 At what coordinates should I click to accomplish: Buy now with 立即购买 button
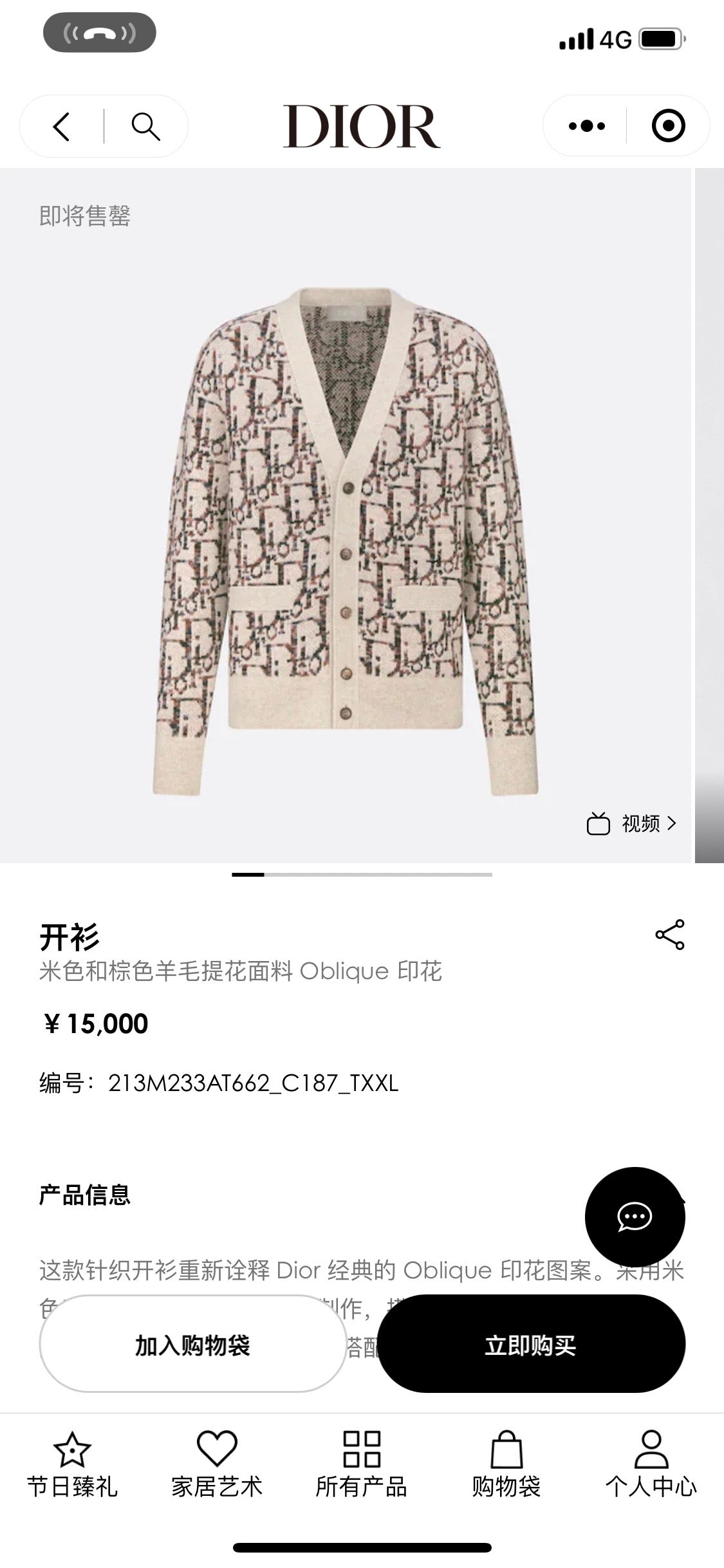tap(530, 1345)
